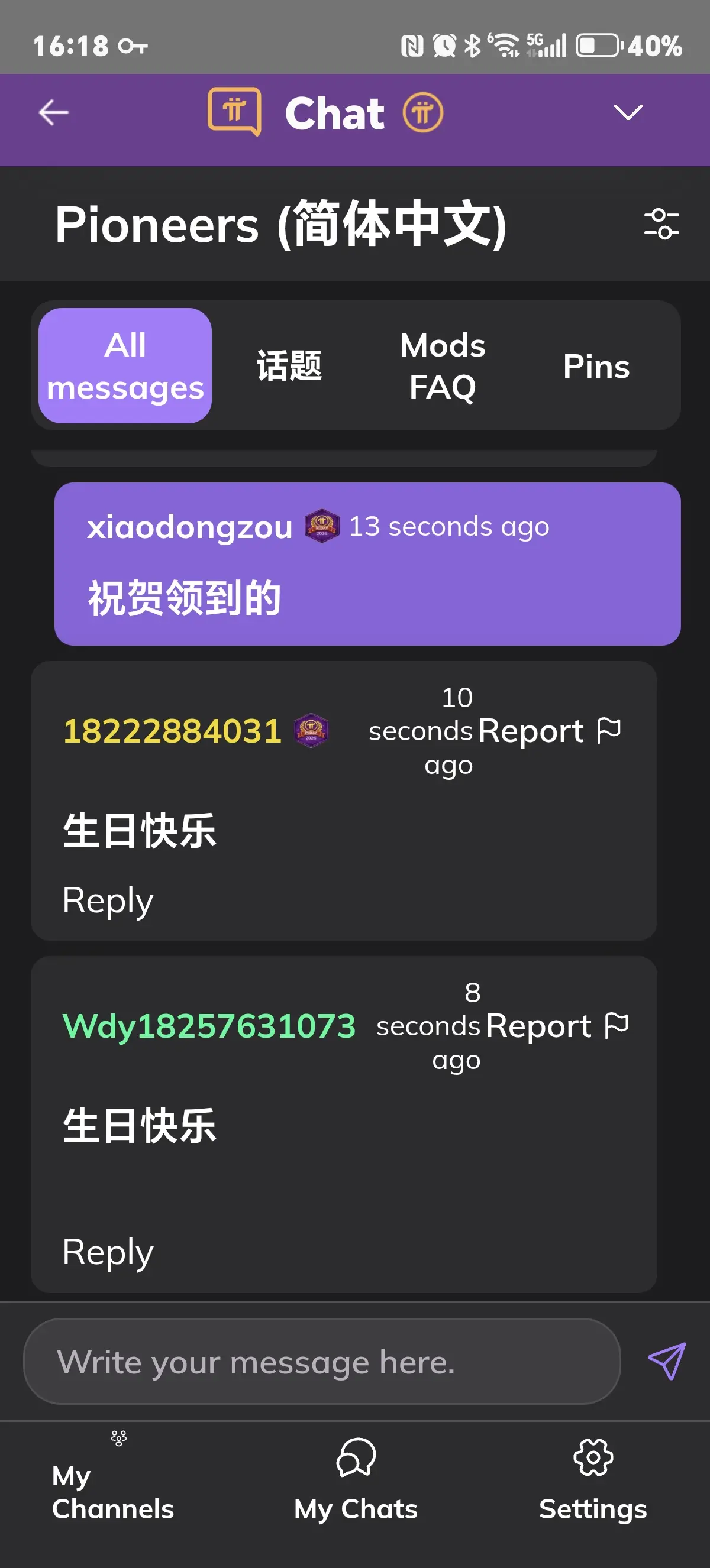This screenshot has height=1568, width=710.
Task: Reply to Wdy18257631073's message
Action: (x=107, y=1251)
